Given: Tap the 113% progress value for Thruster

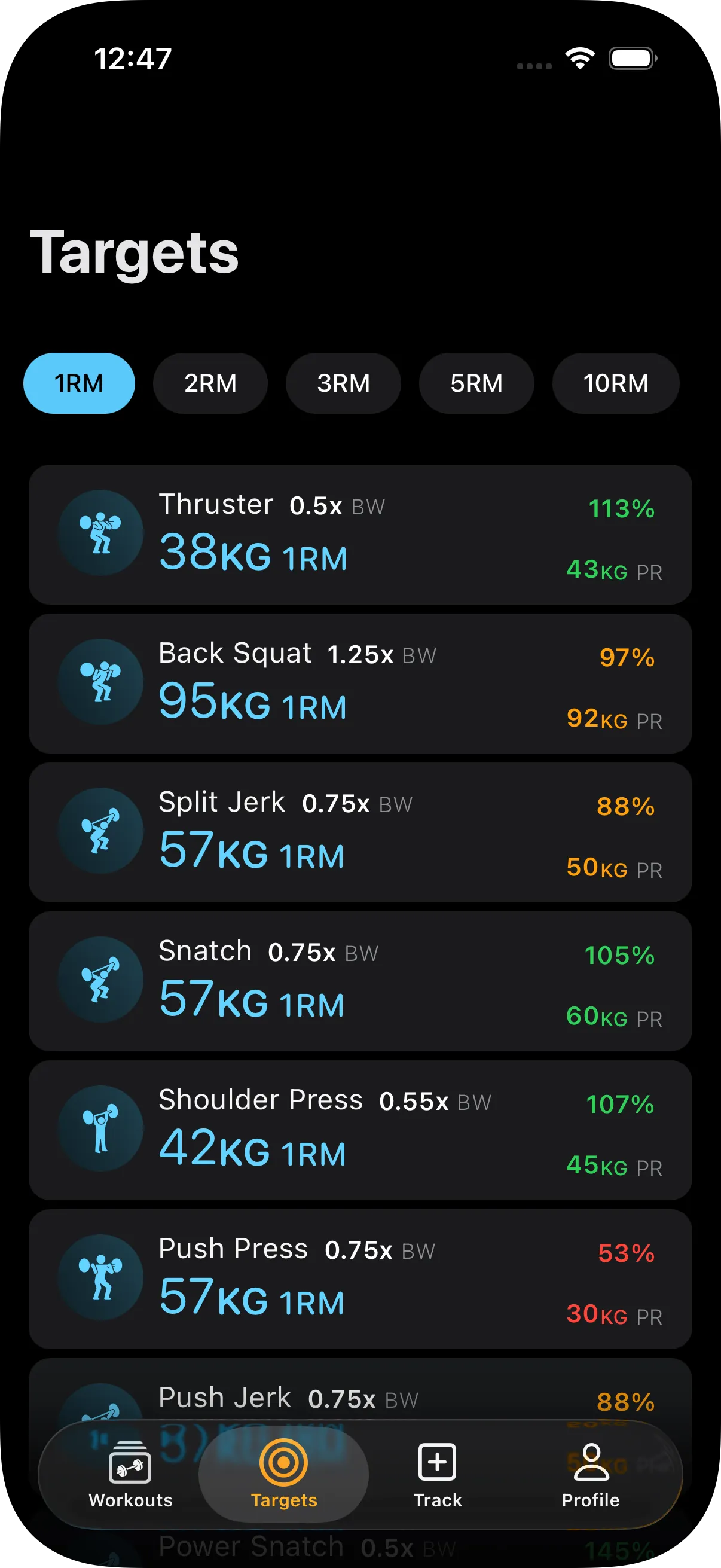Looking at the screenshot, I should (621, 510).
